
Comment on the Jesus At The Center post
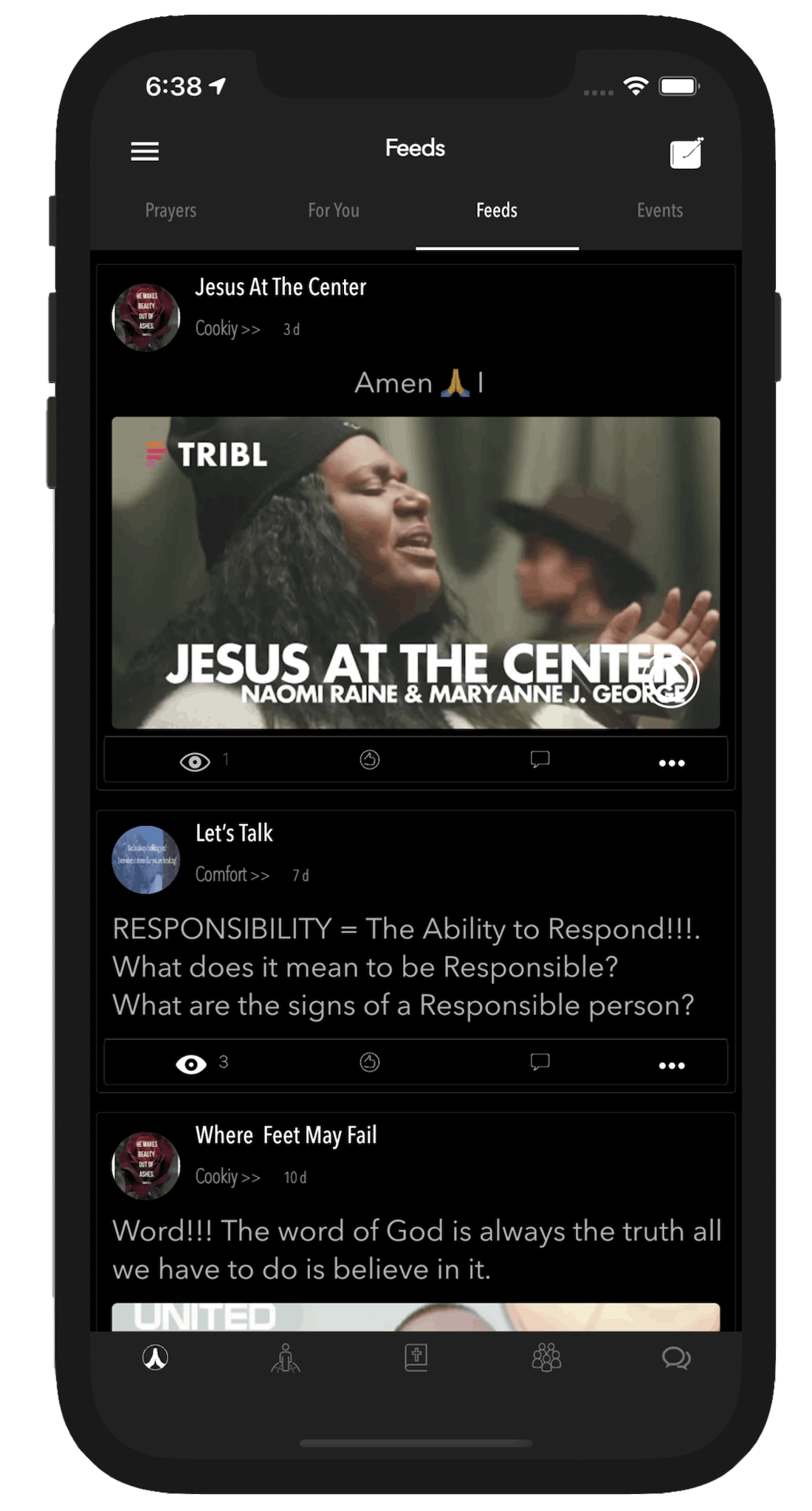point(540,760)
